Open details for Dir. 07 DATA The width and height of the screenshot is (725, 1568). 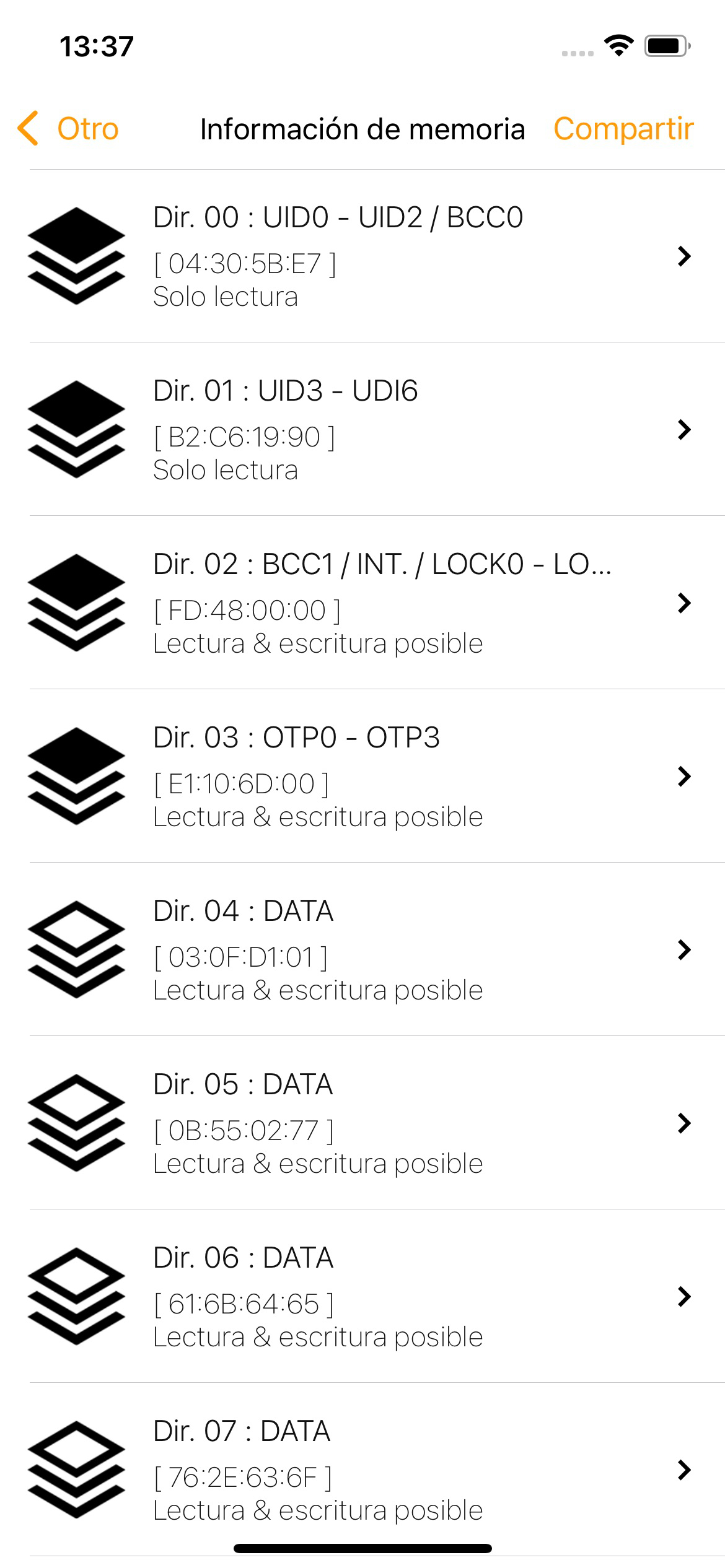[683, 1472]
